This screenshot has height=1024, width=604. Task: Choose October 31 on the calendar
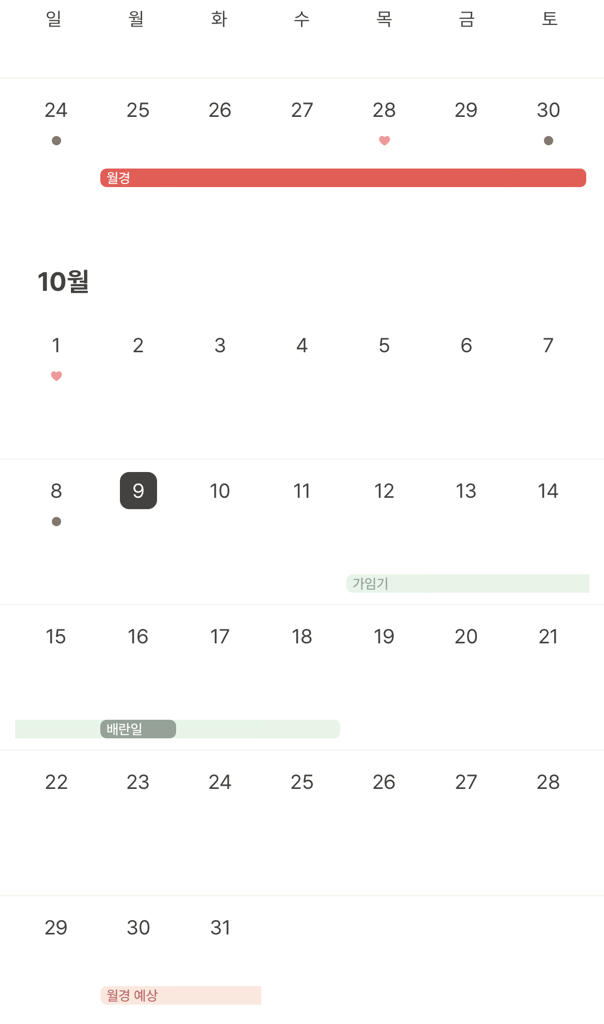(x=220, y=928)
